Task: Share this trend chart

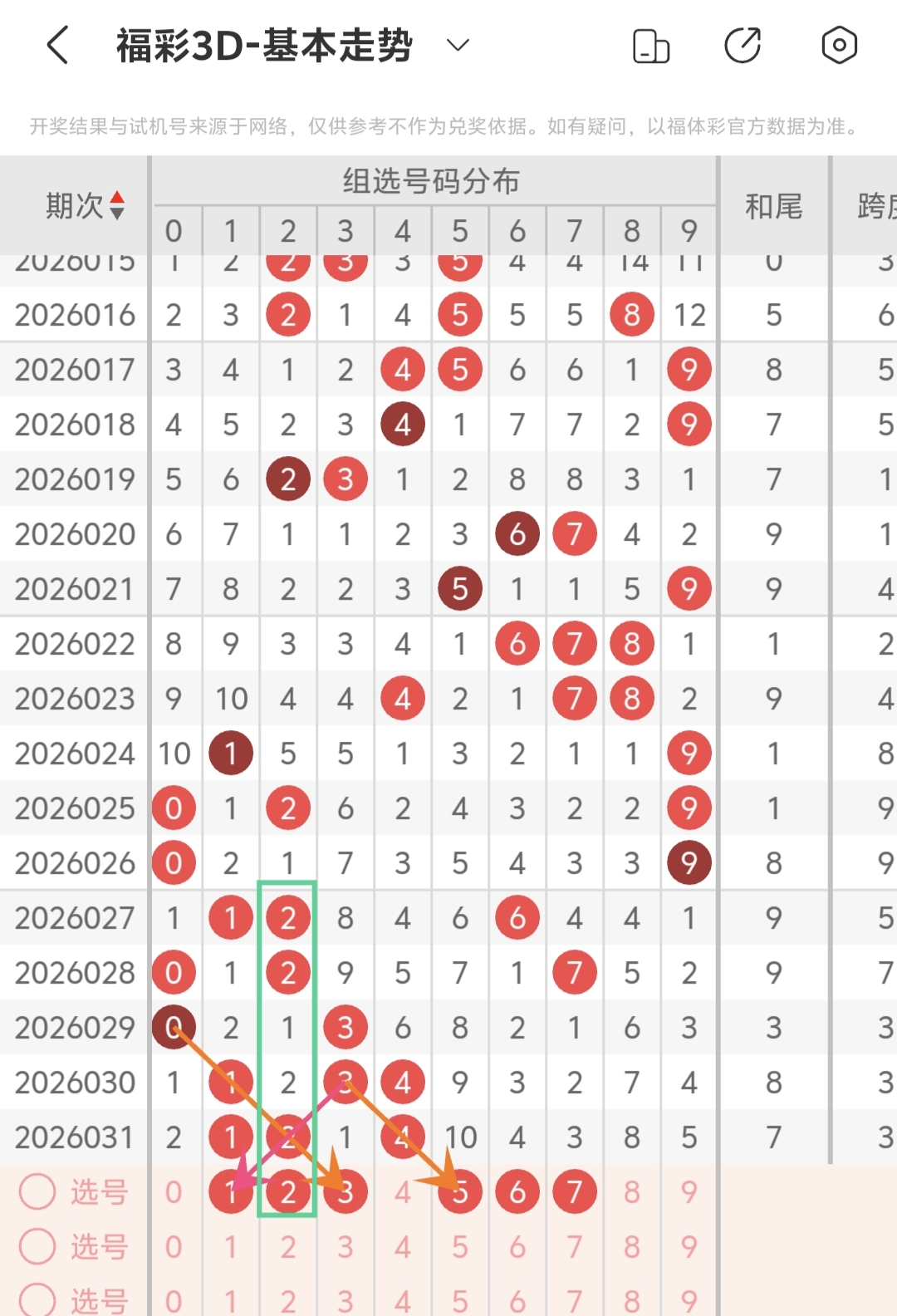Action: coord(743,46)
